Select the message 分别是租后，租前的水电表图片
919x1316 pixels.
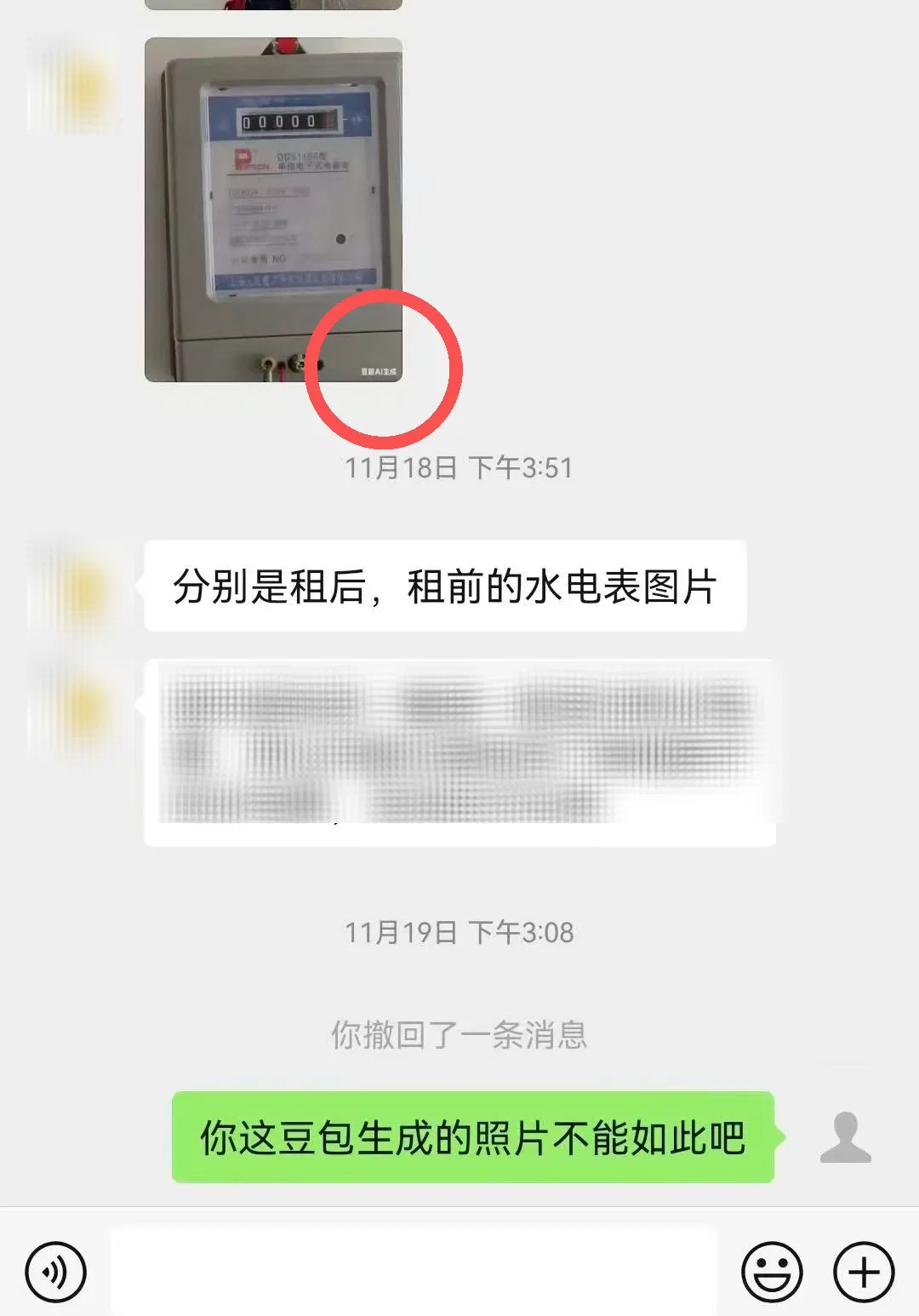click(447, 585)
